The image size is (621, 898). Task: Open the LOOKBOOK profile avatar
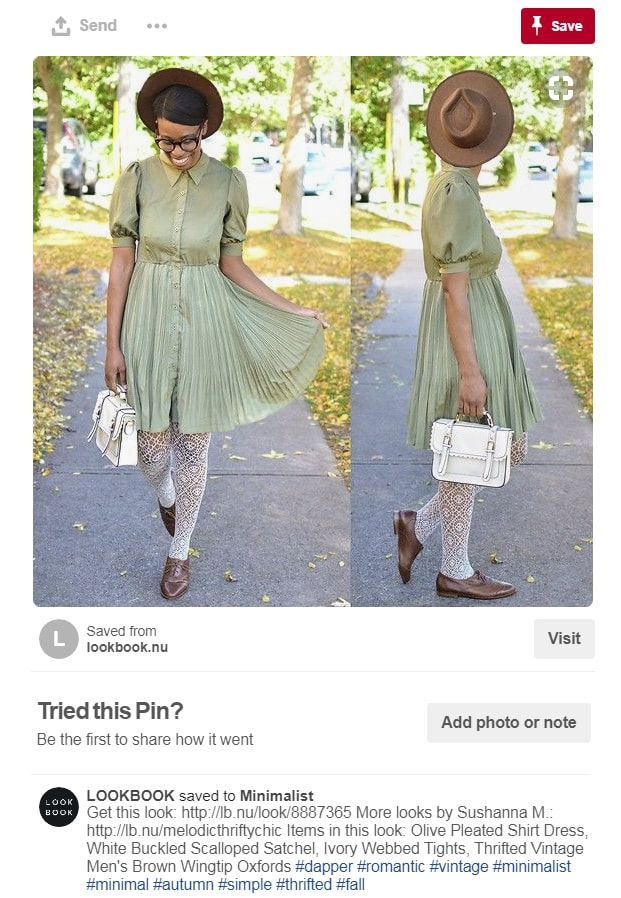[x=59, y=807]
